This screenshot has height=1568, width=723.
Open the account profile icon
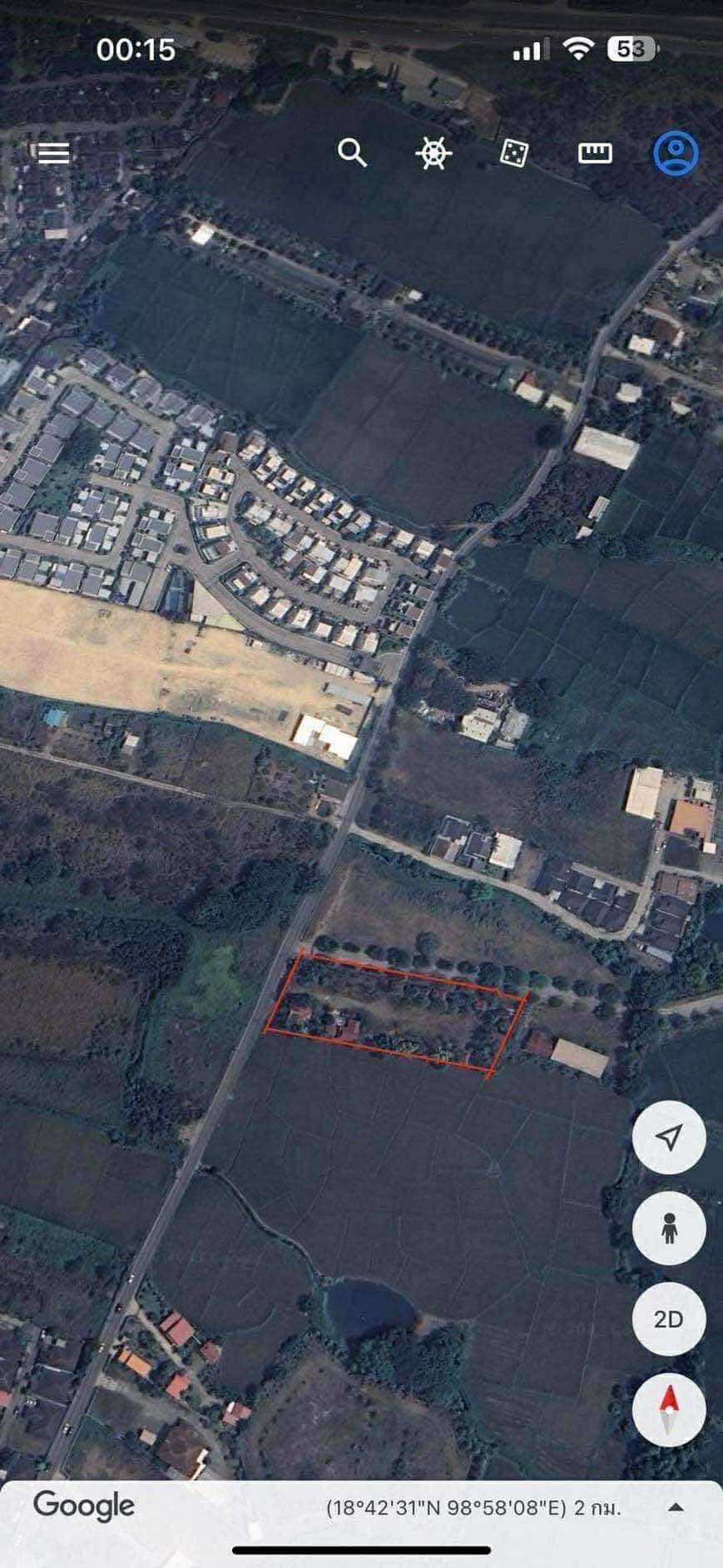coord(676,153)
